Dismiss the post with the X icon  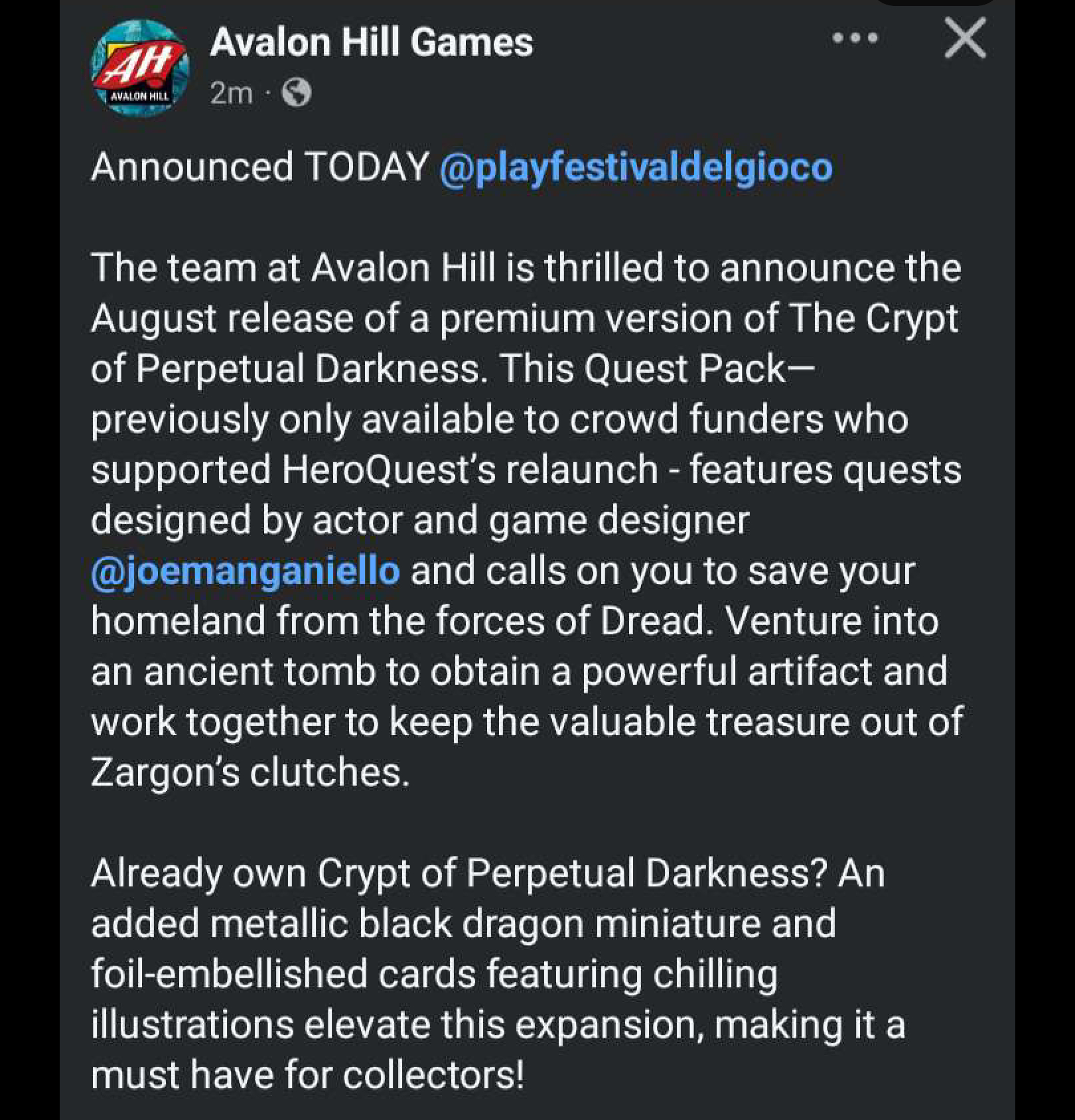click(x=965, y=38)
